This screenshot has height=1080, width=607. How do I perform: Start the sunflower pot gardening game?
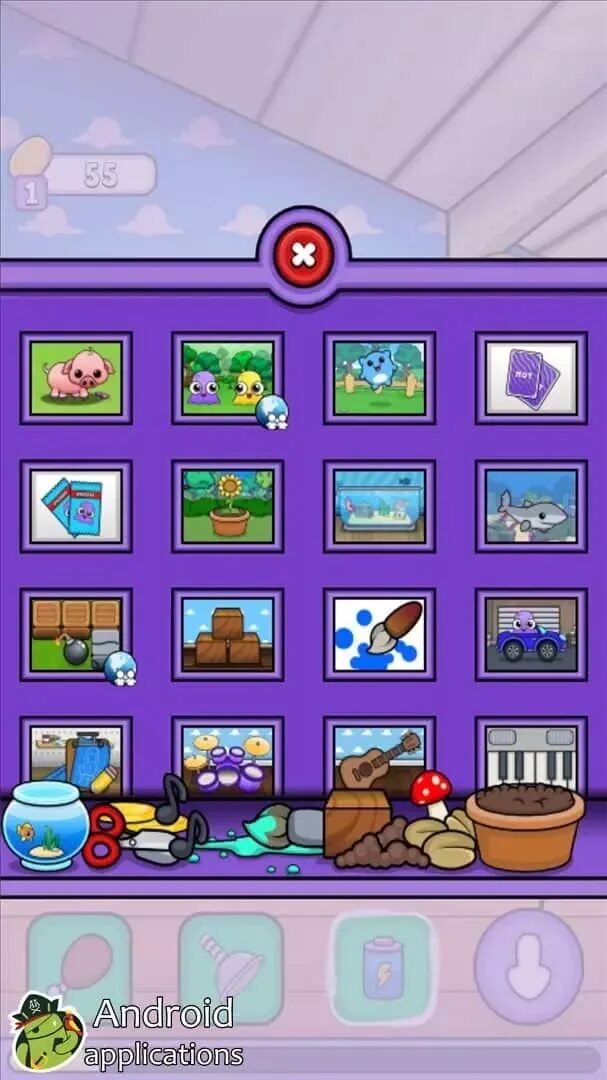point(228,506)
